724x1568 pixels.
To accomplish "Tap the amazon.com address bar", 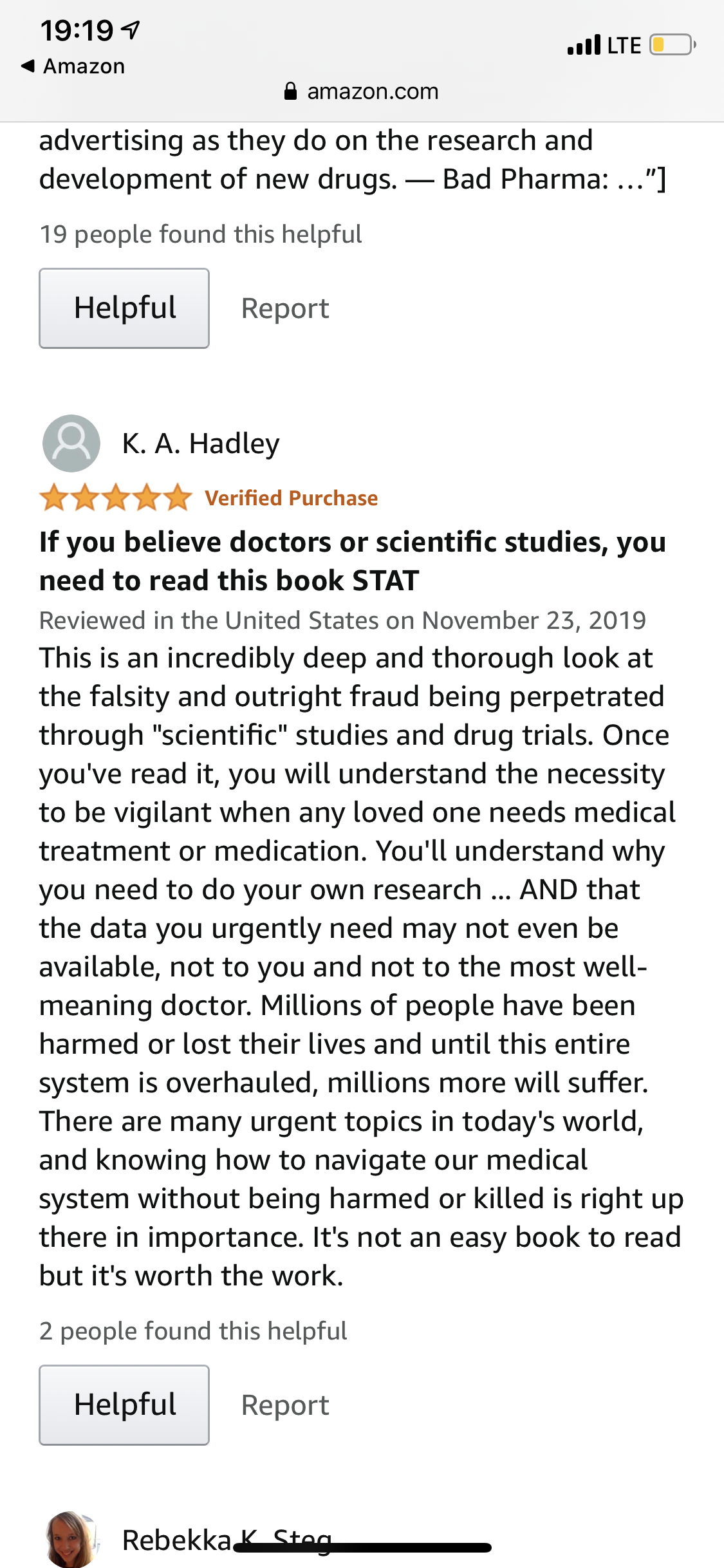I will pos(362,91).
